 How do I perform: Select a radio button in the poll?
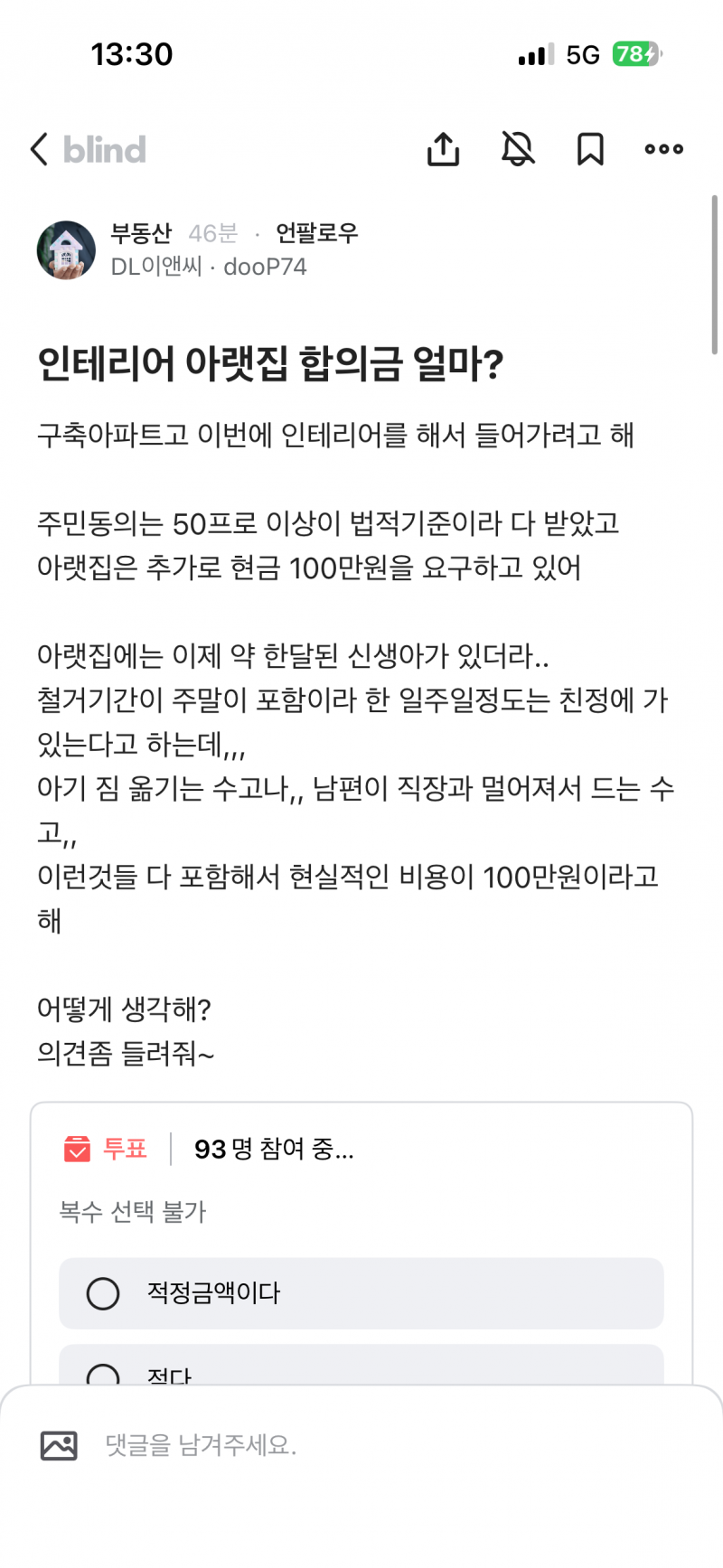point(103,1293)
